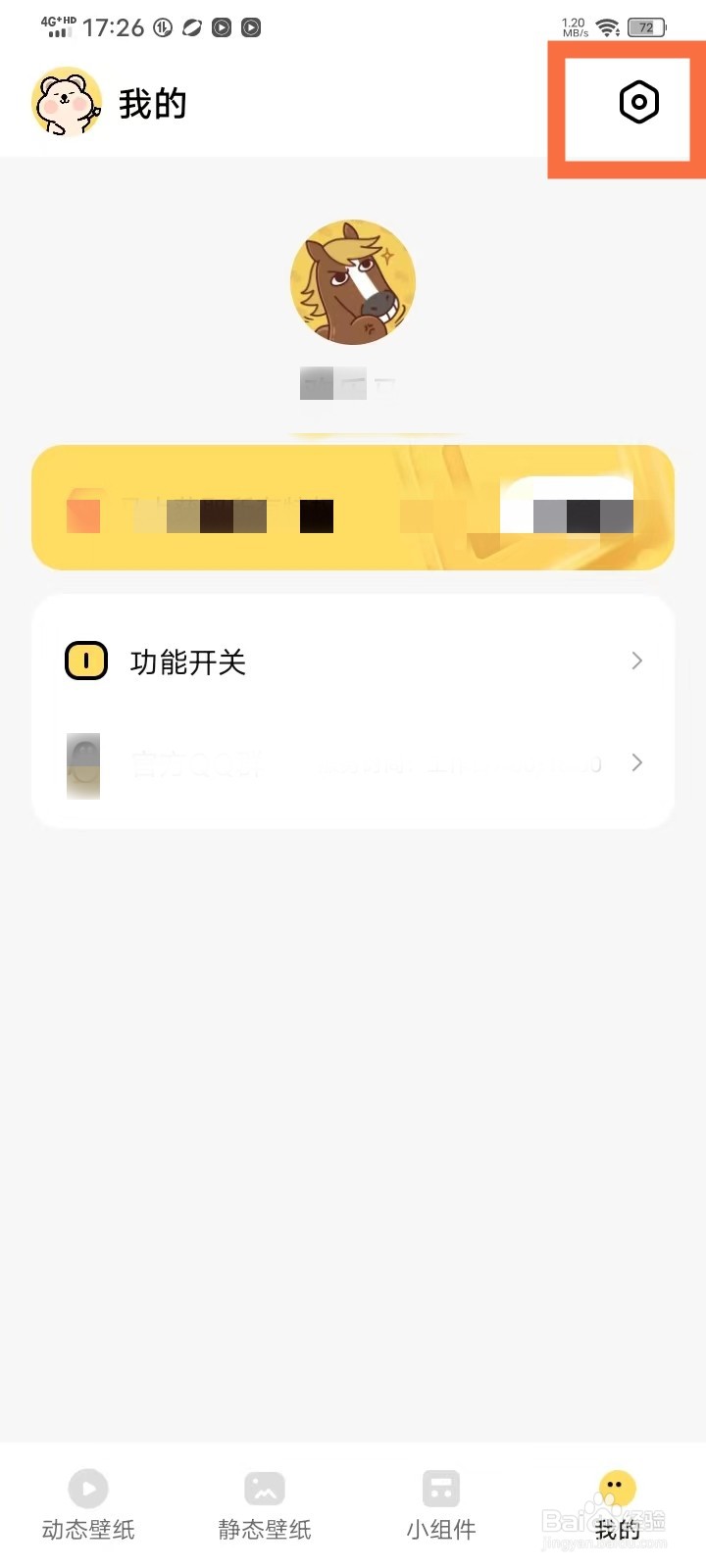The image size is (706, 1568).
Task: Switch to the 静态壁纸 tab
Action: (x=264, y=1504)
